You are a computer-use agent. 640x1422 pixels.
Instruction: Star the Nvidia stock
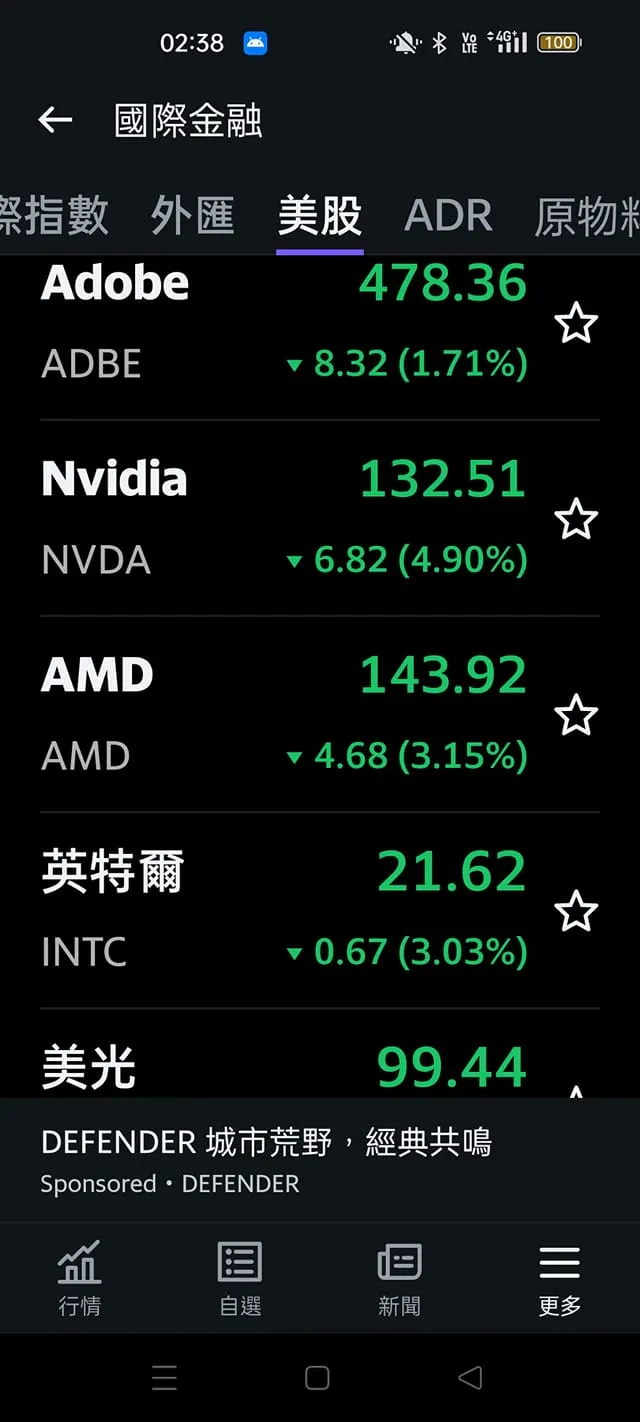[x=576, y=520]
